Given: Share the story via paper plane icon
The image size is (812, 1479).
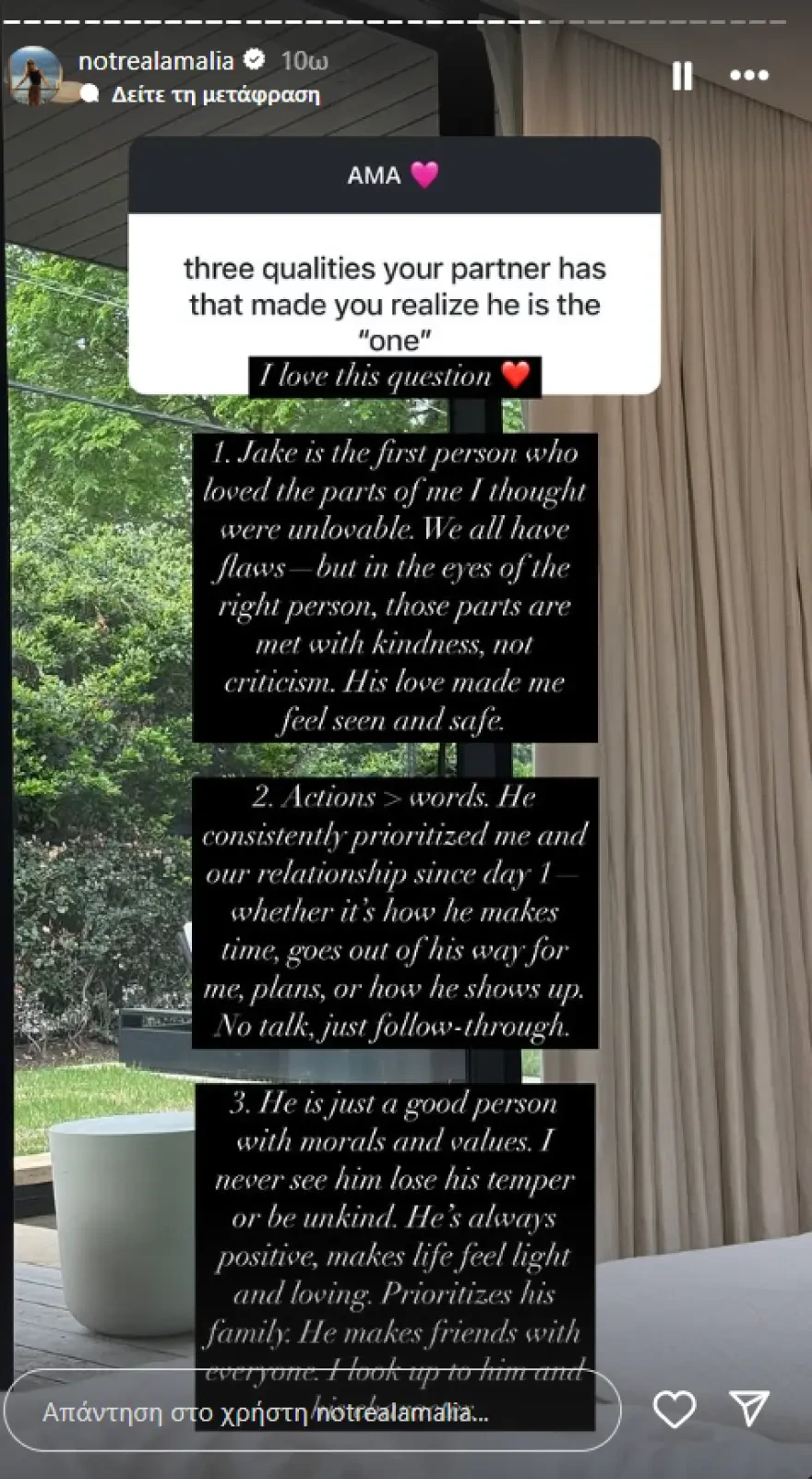Looking at the screenshot, I should [x=748, y=1409].
